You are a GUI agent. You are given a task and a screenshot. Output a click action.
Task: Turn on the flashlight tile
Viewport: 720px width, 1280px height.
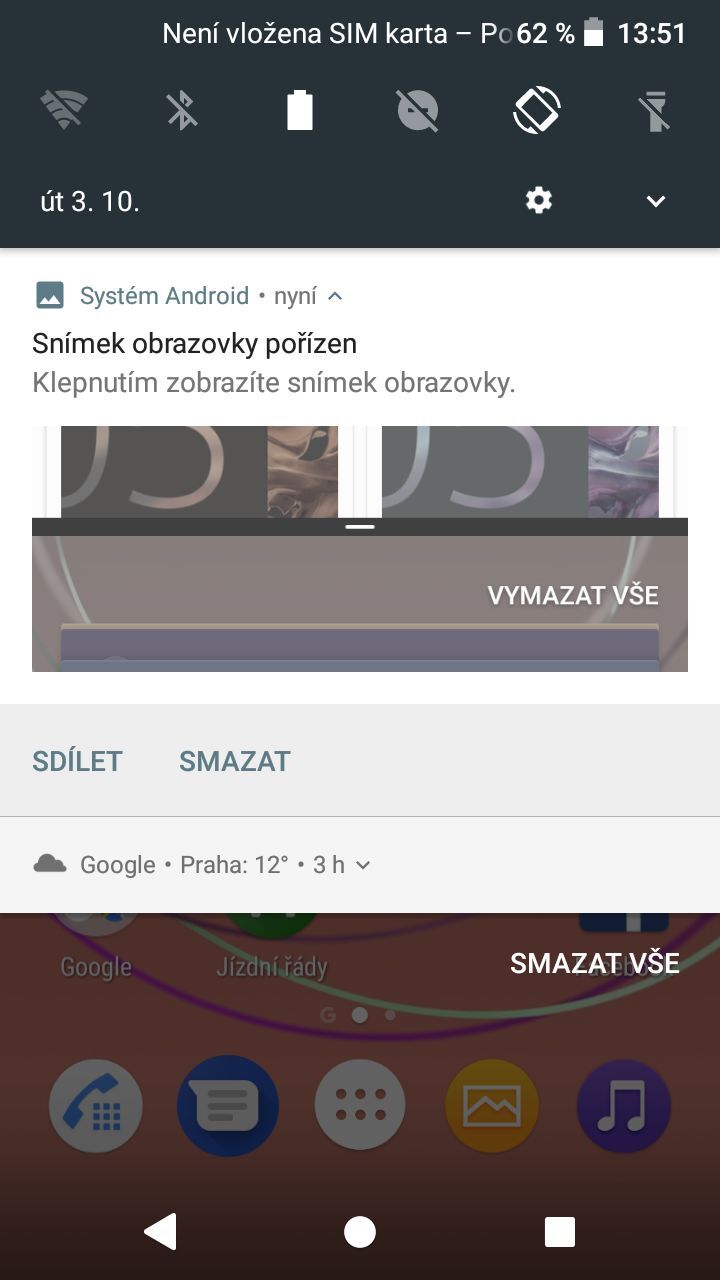point(655,110)
